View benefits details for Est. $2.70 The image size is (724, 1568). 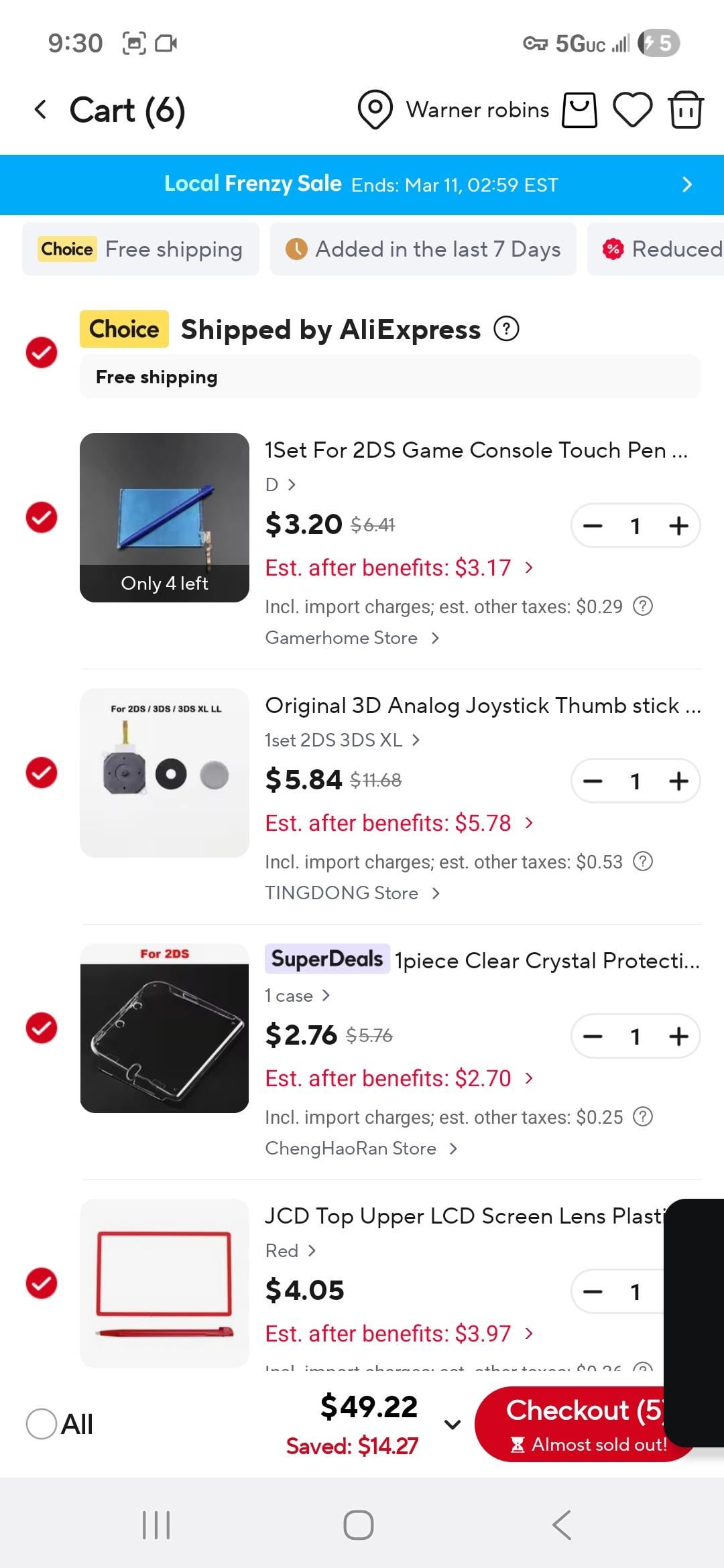tap(399, 1078)
